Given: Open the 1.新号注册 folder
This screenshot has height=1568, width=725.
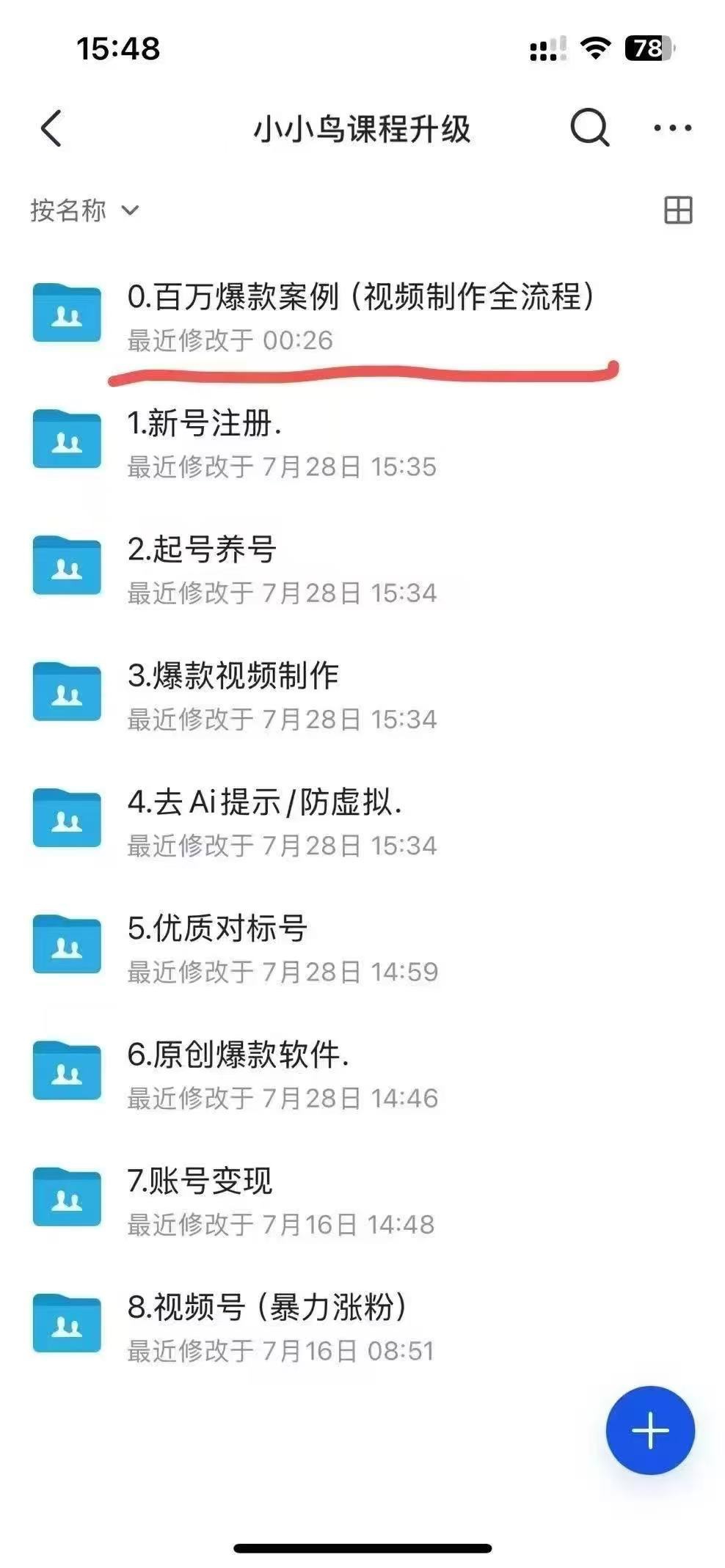Looking at the screenshot, I should [205, 442].
